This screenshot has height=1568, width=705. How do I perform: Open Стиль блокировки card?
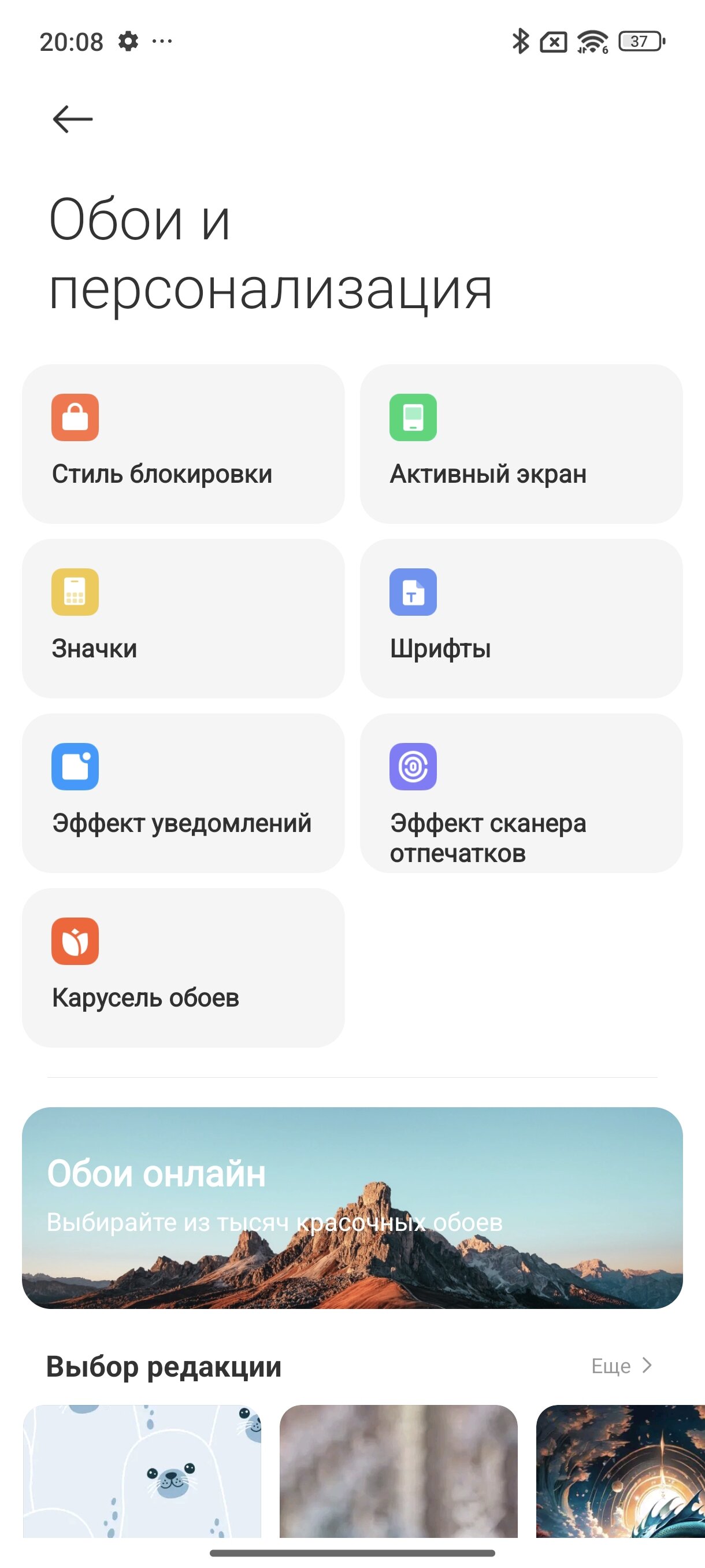coord(183,443)
